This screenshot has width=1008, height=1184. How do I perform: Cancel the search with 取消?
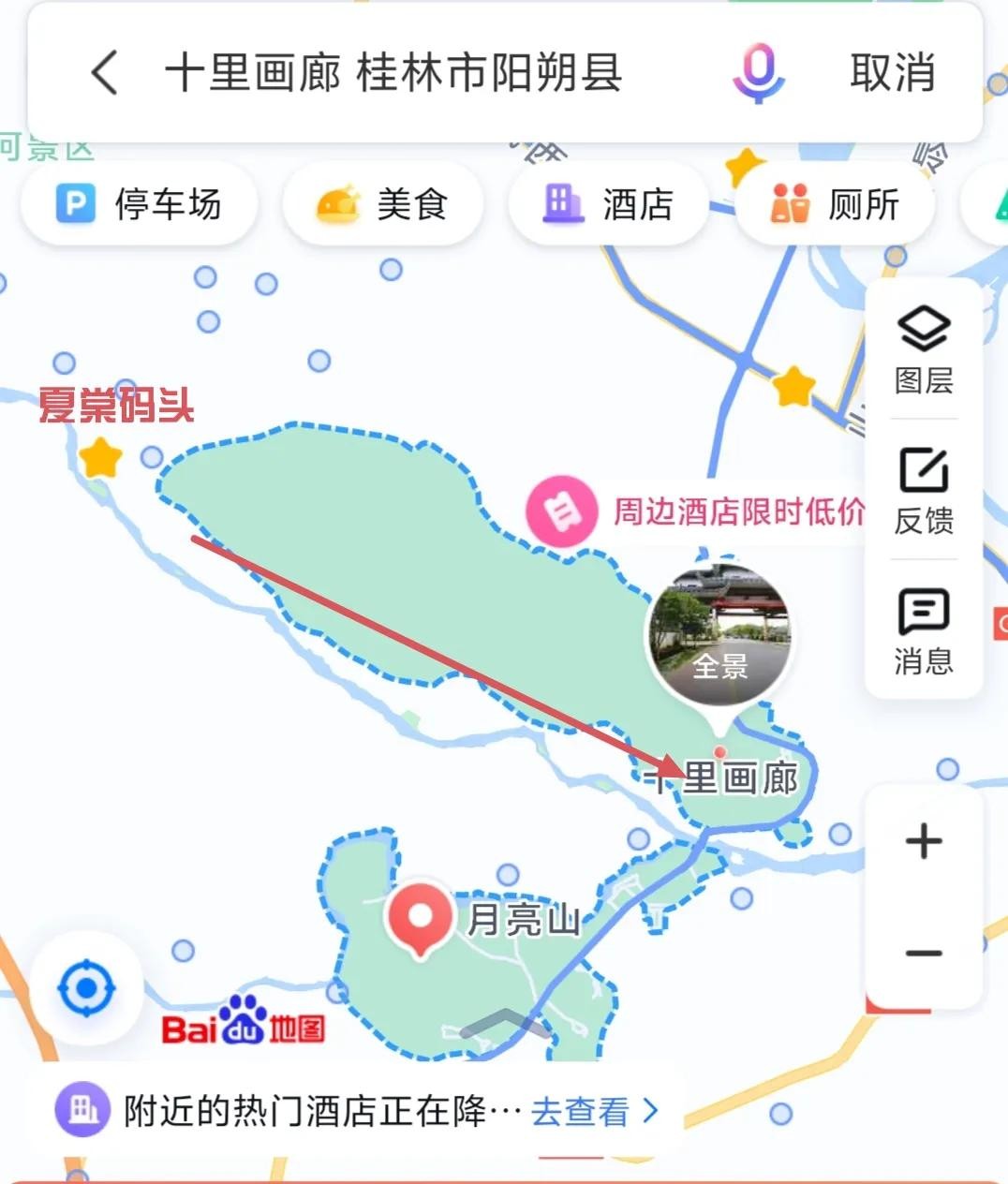(x=893, y=73)
